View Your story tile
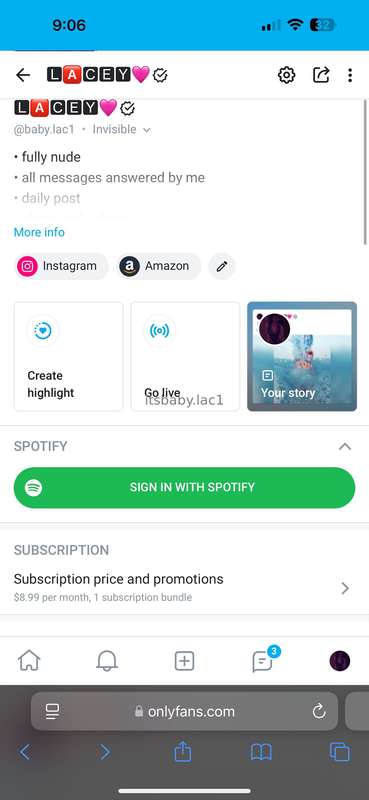The image size is (369, 800). click(x=302, y=356)
